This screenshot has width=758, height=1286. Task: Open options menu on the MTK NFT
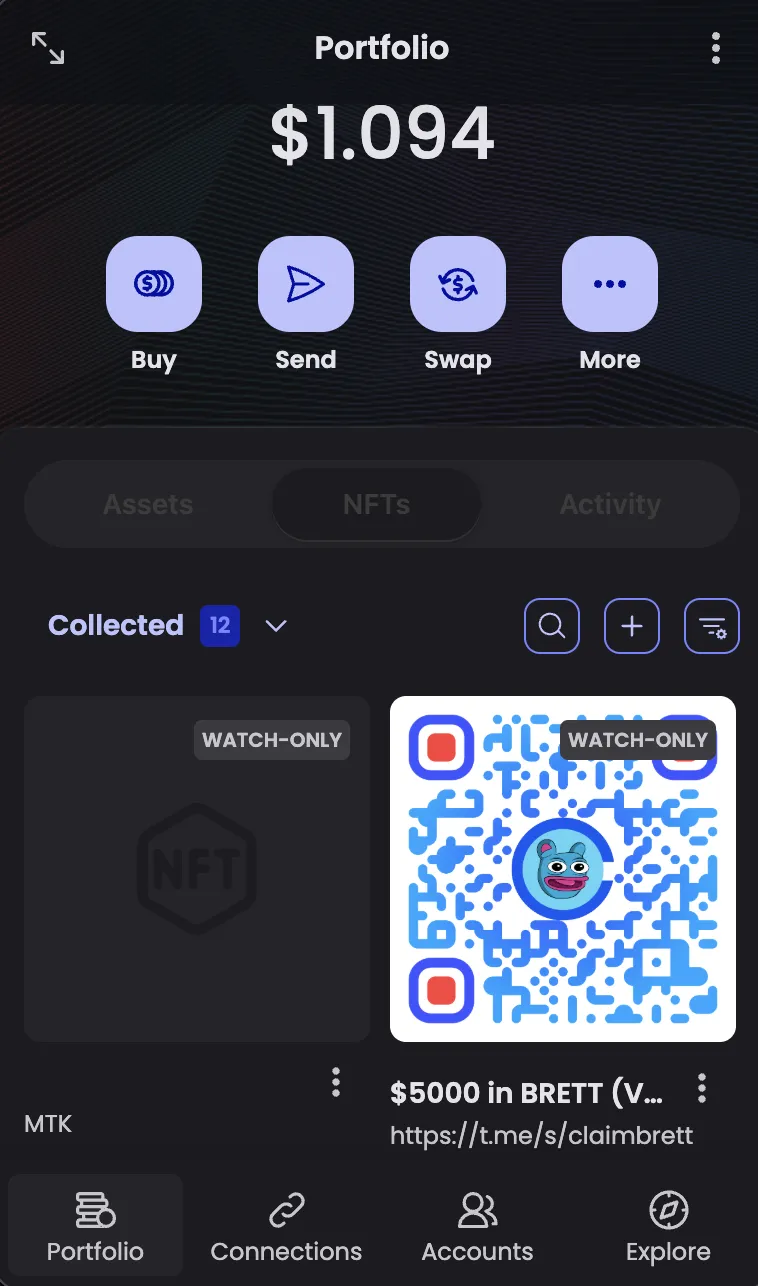click(335, 1082)
